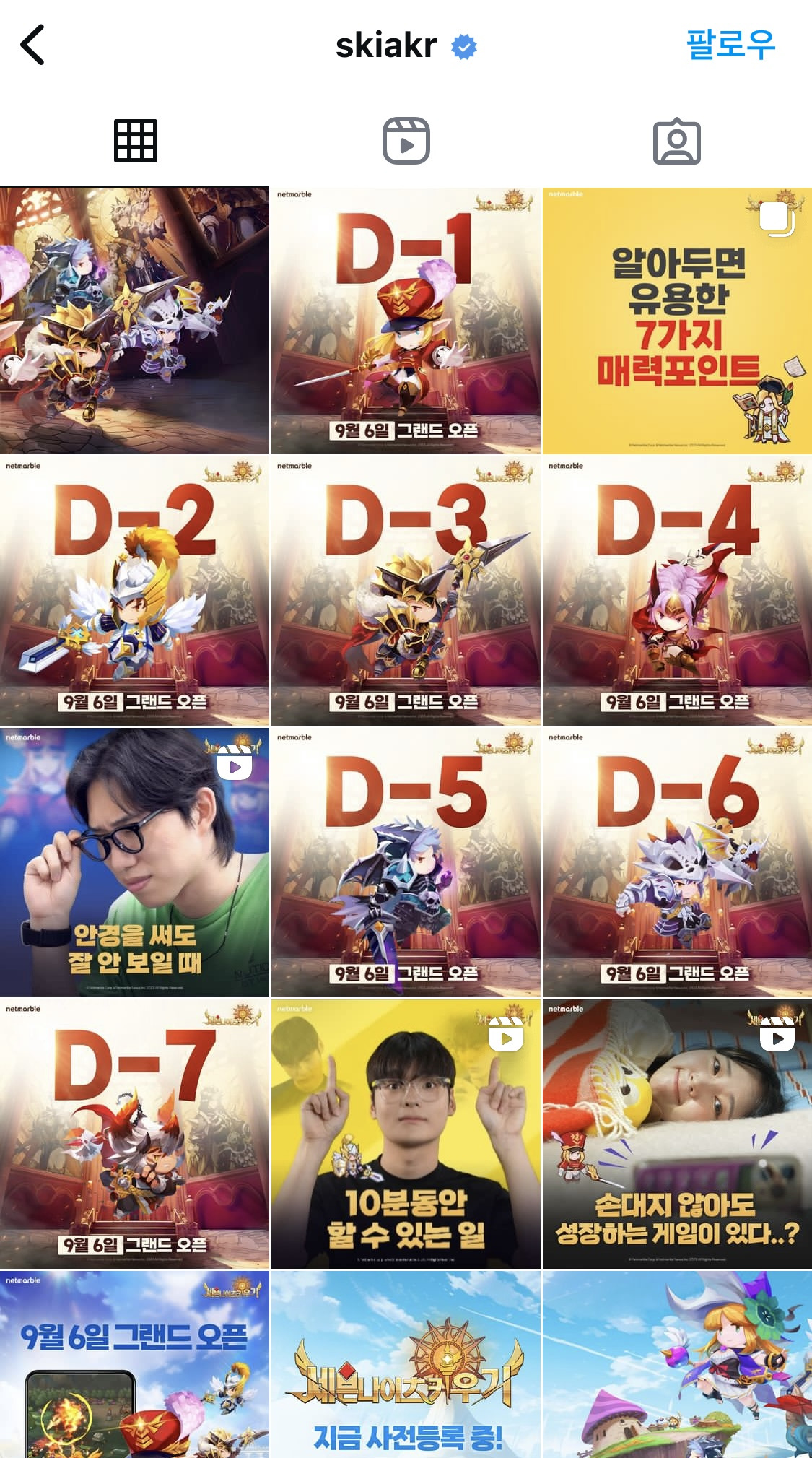Switch to the Reels tab
The image size is (812, 1458).
pos(406,141)
